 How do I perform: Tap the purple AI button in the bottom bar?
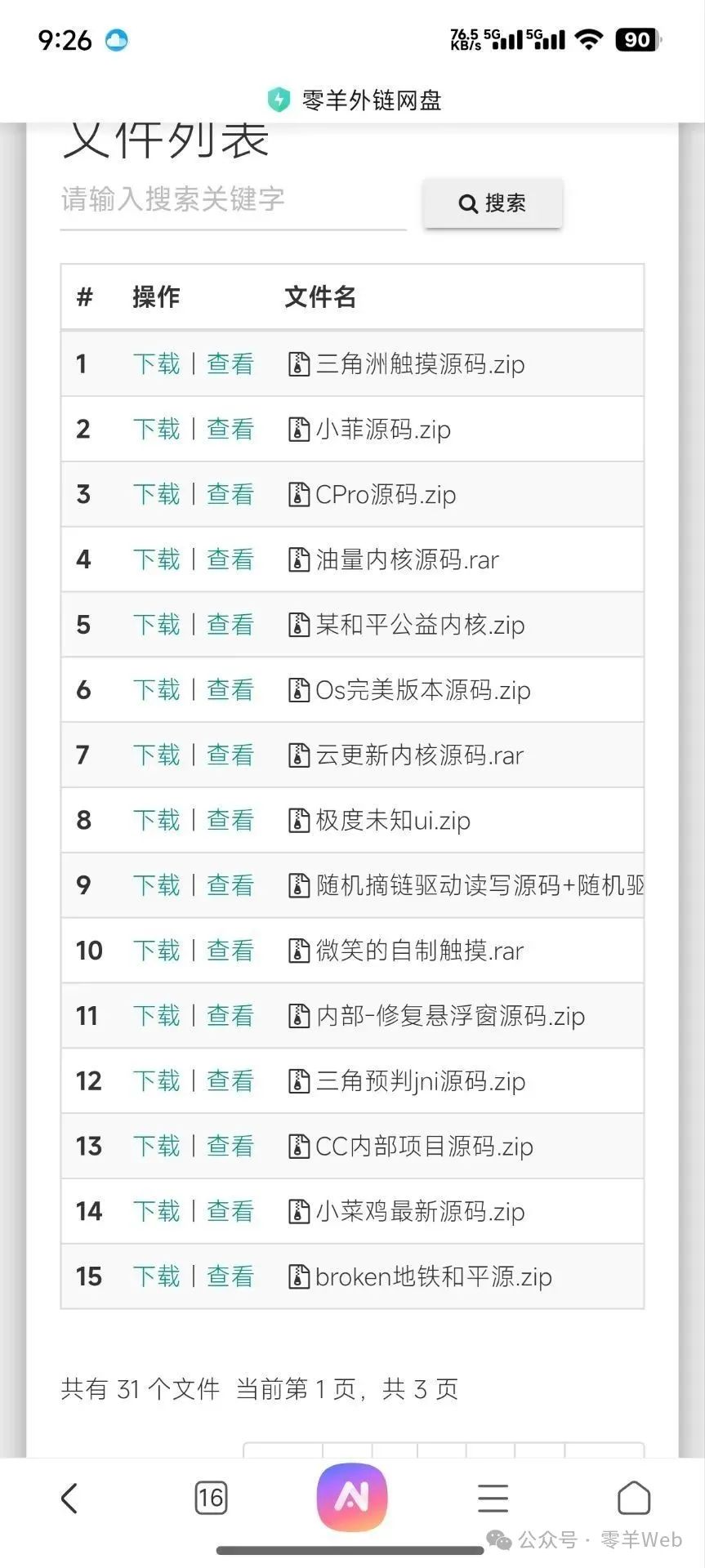pyautogui.click(x=352, y=1496)
